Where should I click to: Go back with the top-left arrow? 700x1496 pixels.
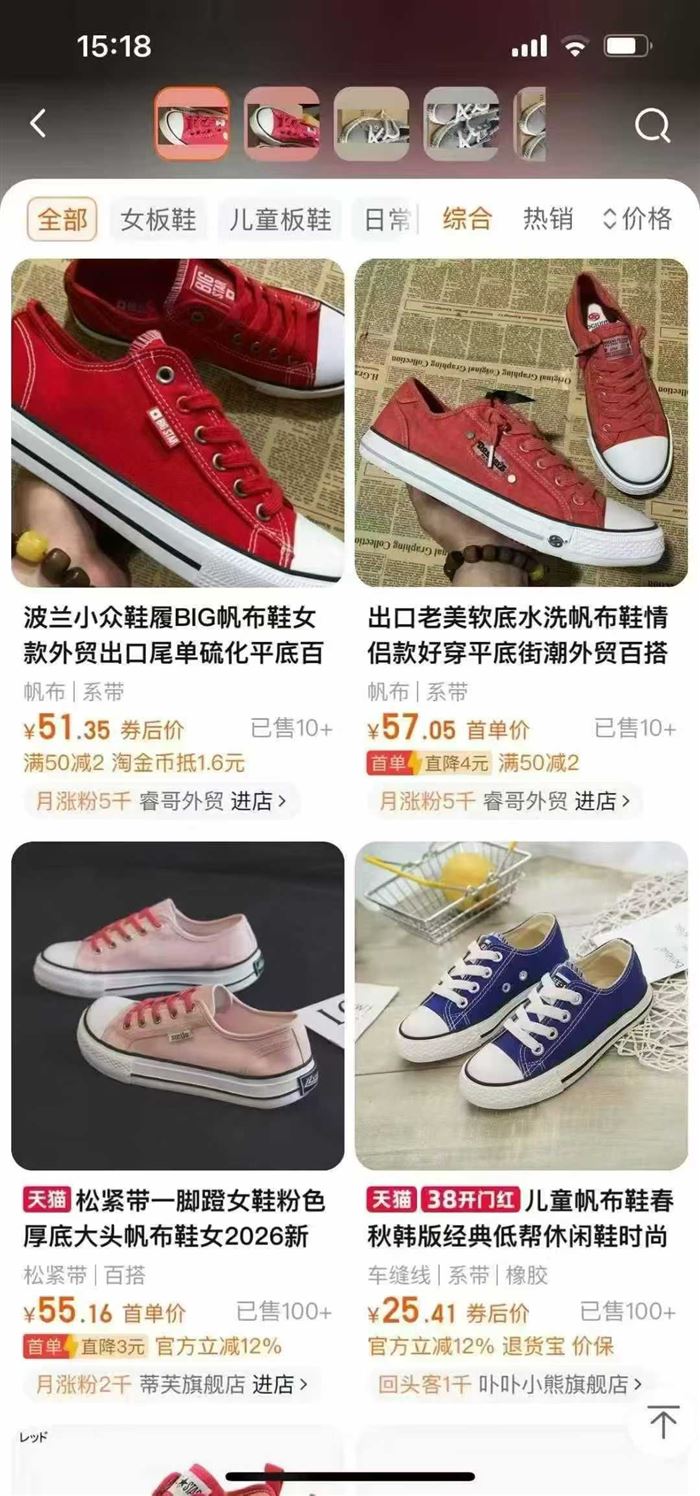38,124
